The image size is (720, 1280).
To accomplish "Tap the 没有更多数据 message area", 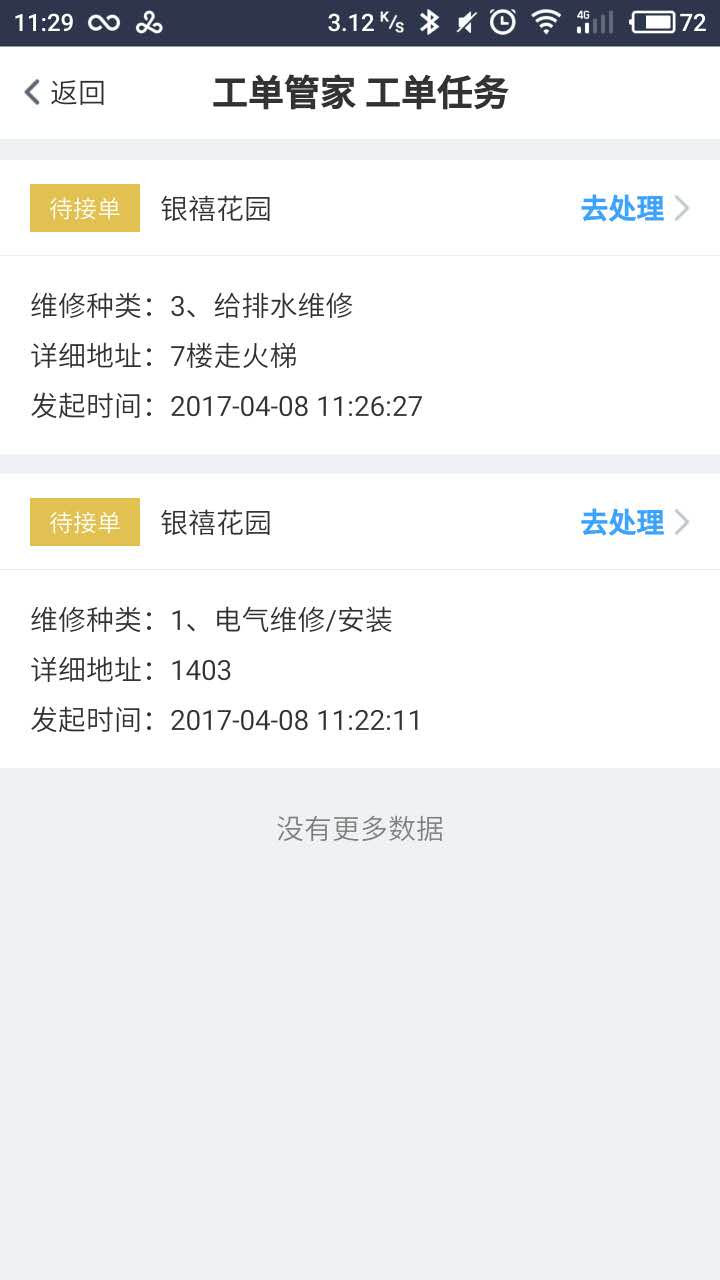I will point(360,828).
